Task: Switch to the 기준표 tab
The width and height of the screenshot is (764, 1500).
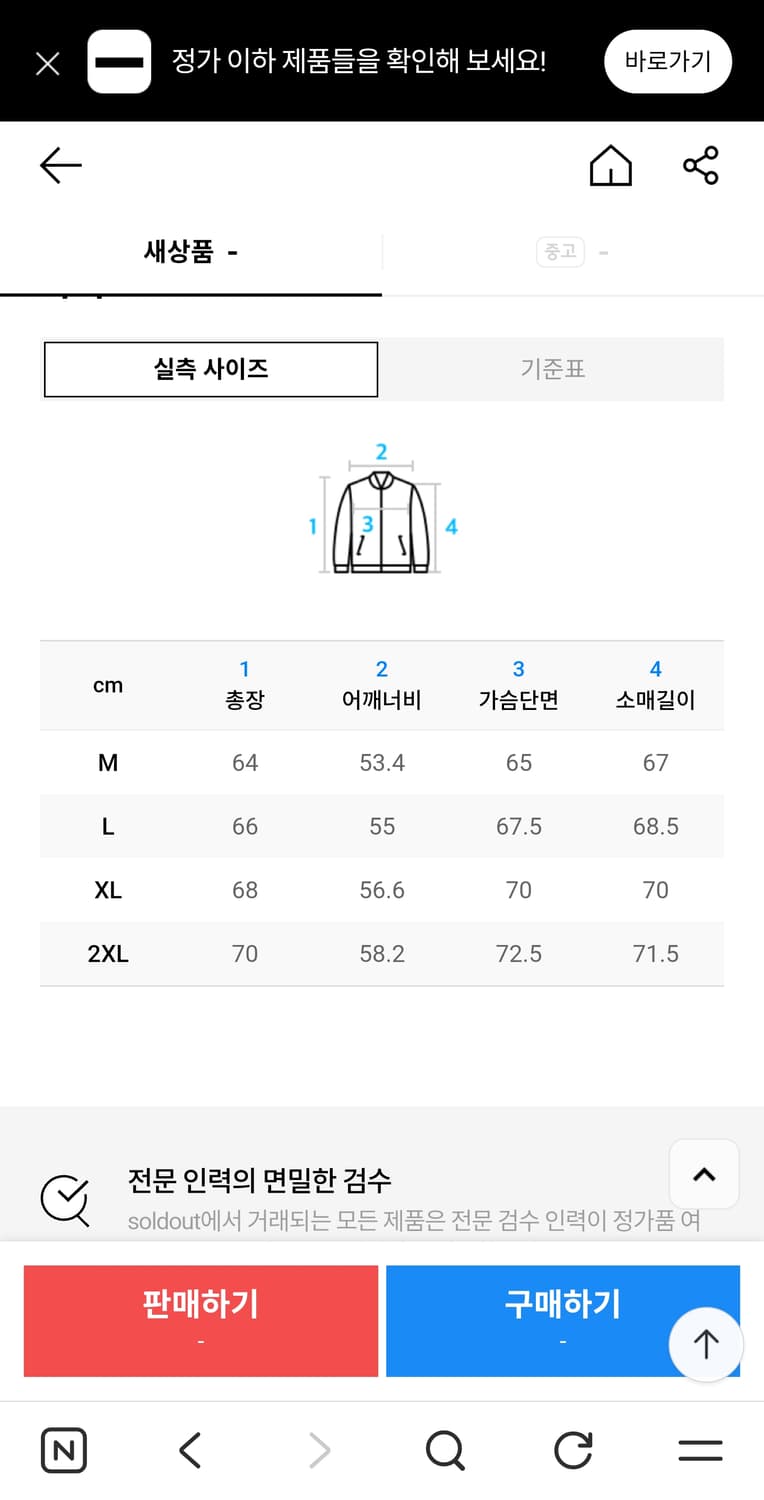Action: pyautogui.click(x=553, y=369)
